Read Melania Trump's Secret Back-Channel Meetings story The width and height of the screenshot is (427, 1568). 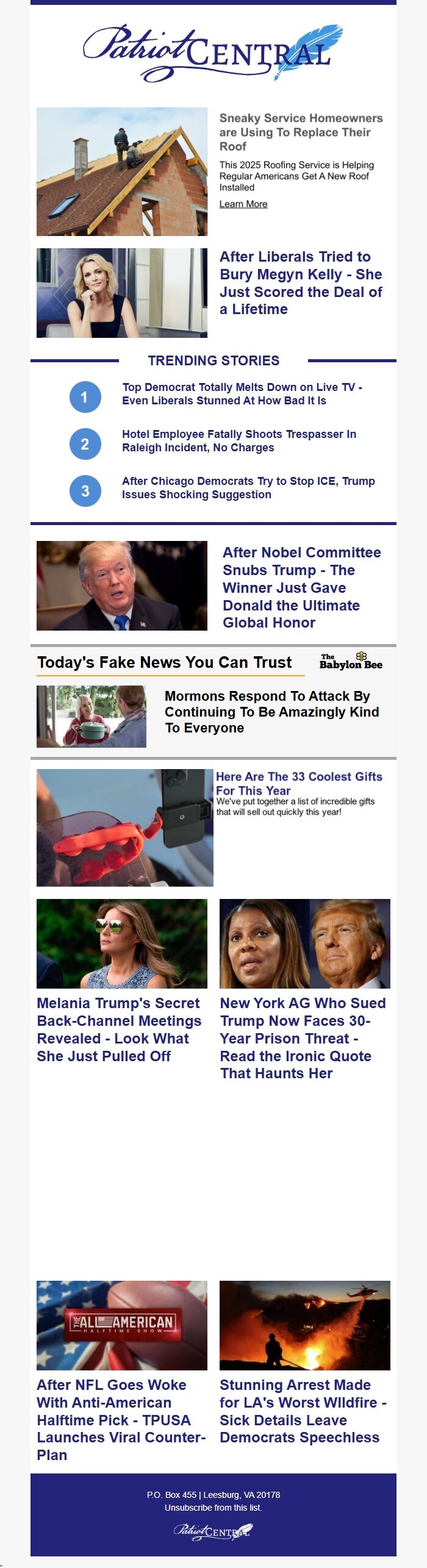click(118, 1029)
